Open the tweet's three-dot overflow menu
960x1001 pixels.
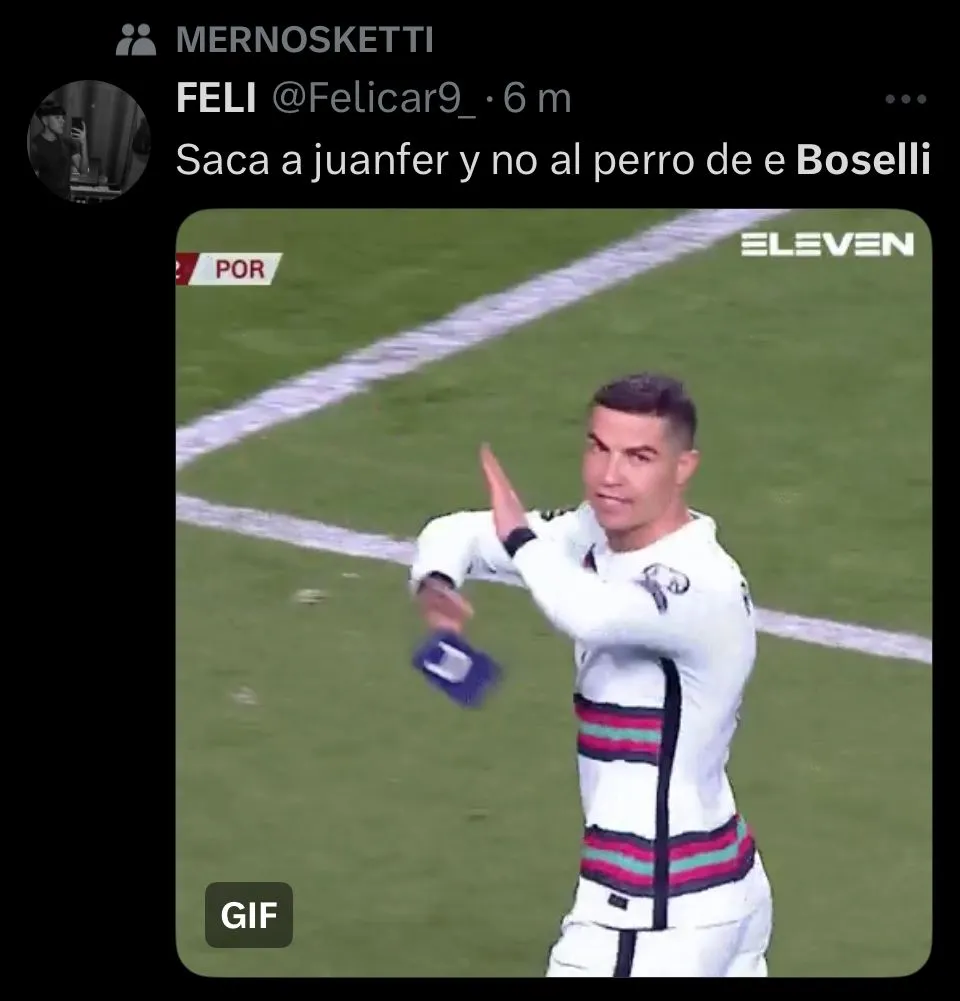906,100
